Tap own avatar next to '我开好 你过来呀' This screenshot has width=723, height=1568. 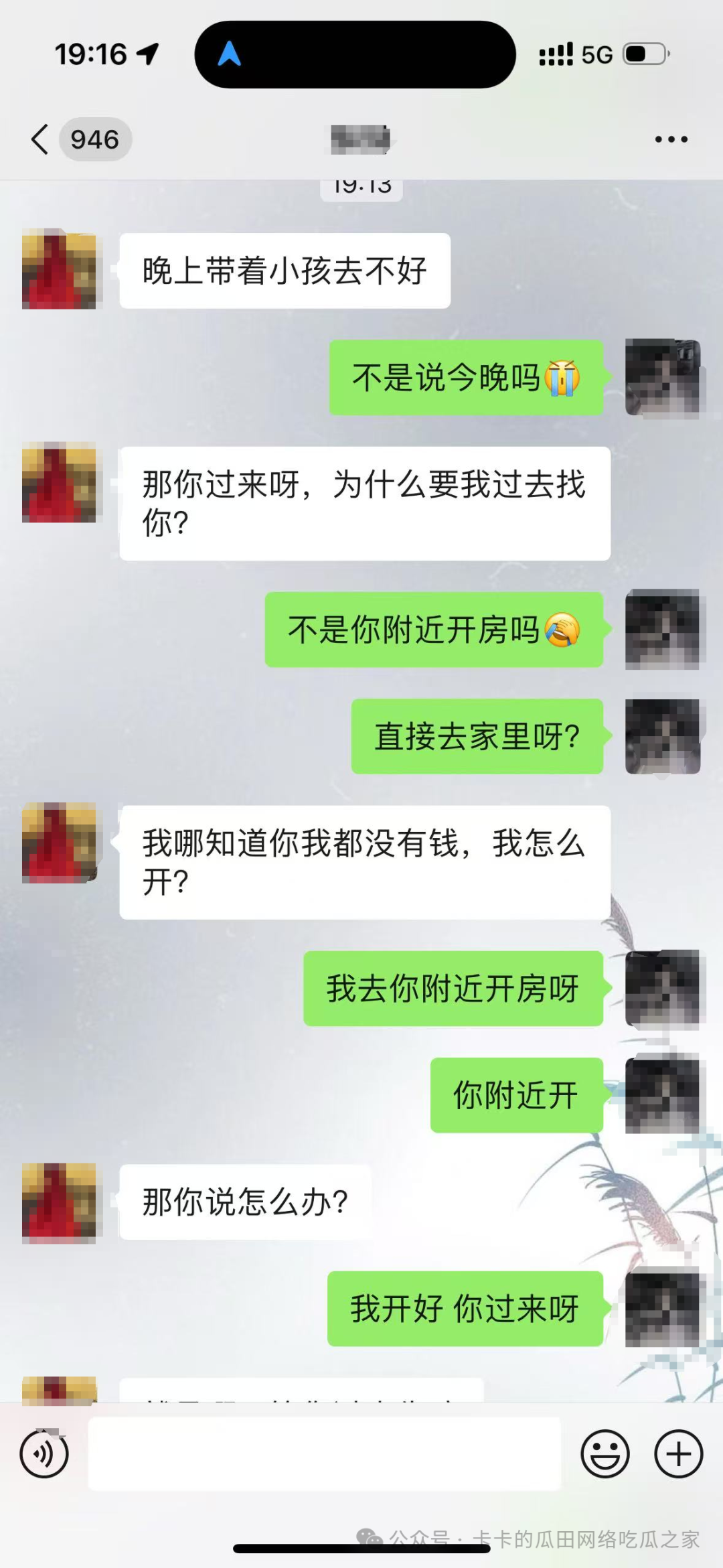(662, 1308)
